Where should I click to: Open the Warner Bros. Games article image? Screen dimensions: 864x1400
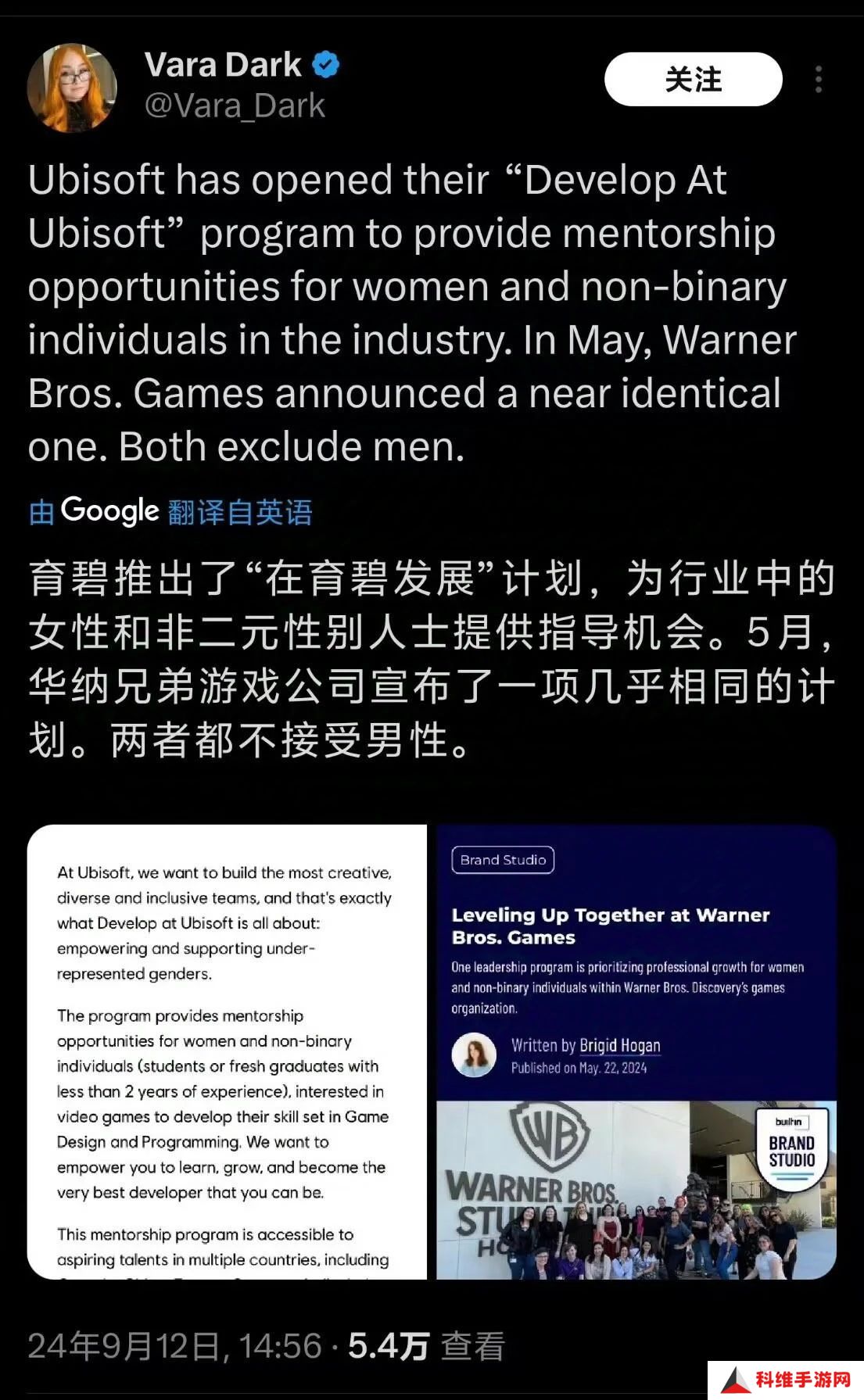click(636, 1051)
